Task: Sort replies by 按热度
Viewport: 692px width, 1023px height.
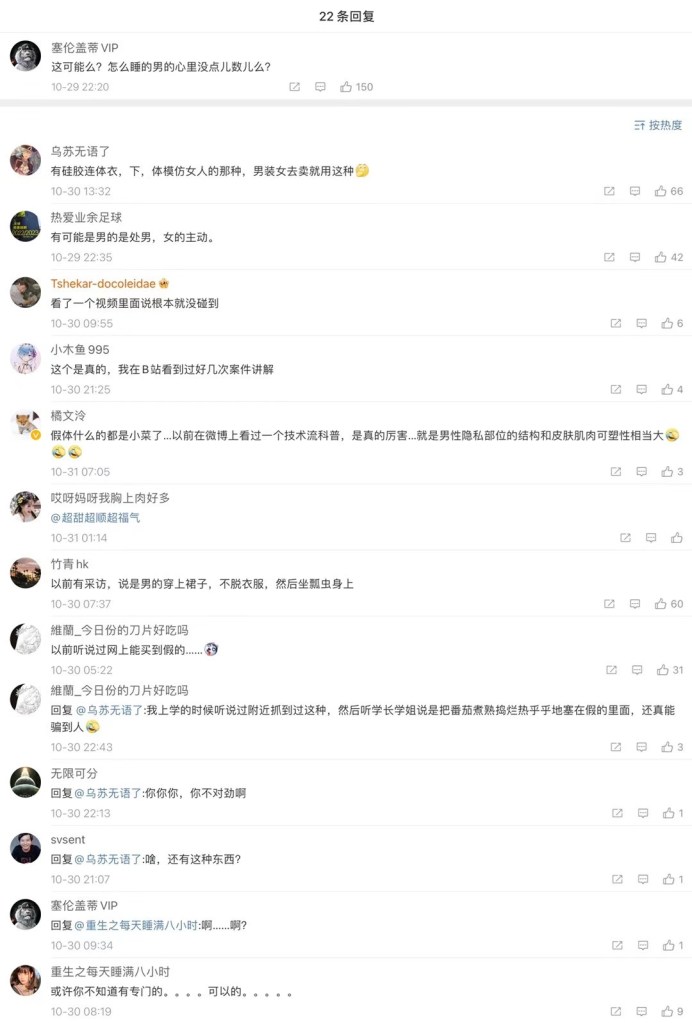Action: tap(658, 125)
